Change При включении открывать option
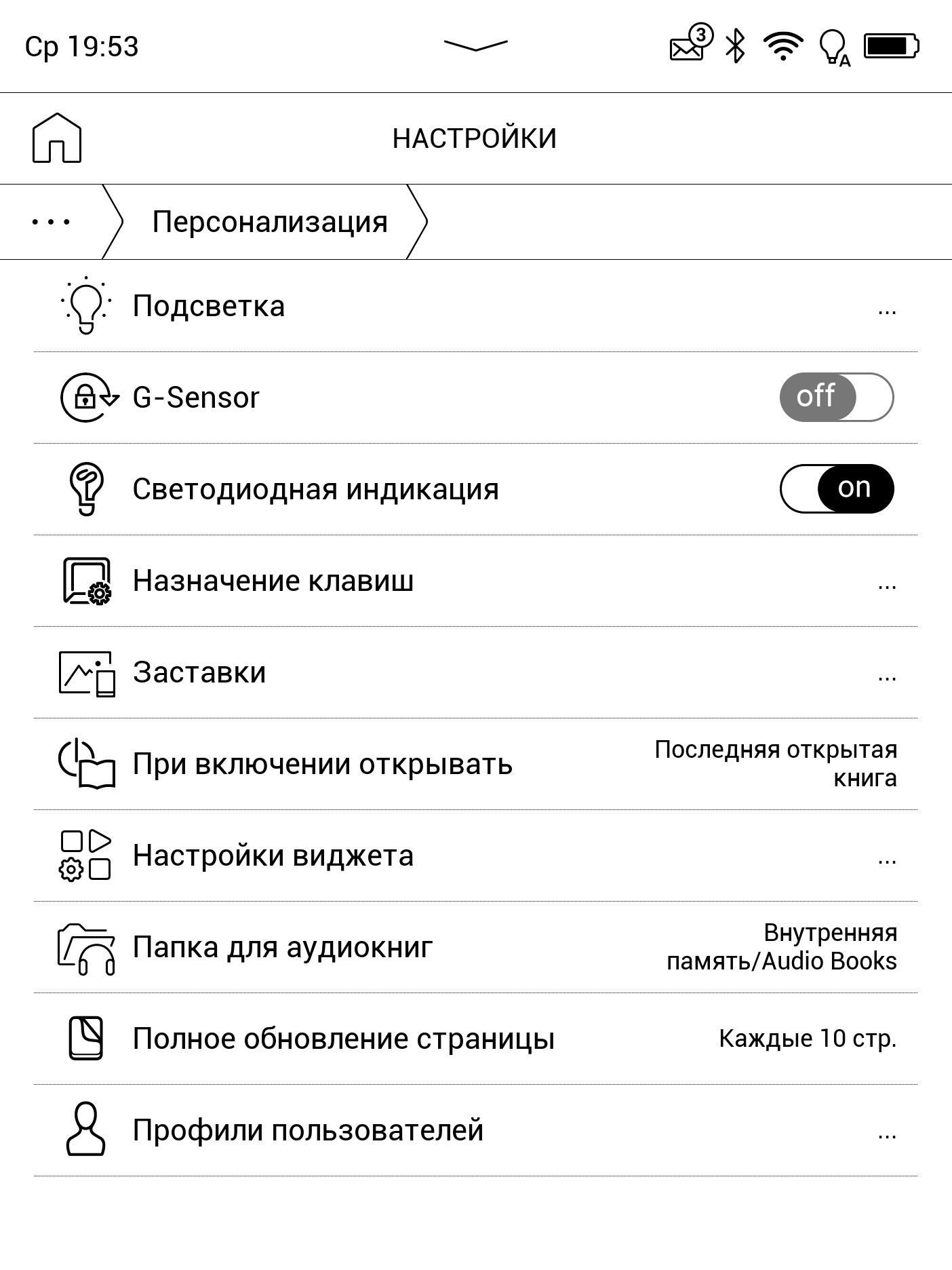 (475, 764)
